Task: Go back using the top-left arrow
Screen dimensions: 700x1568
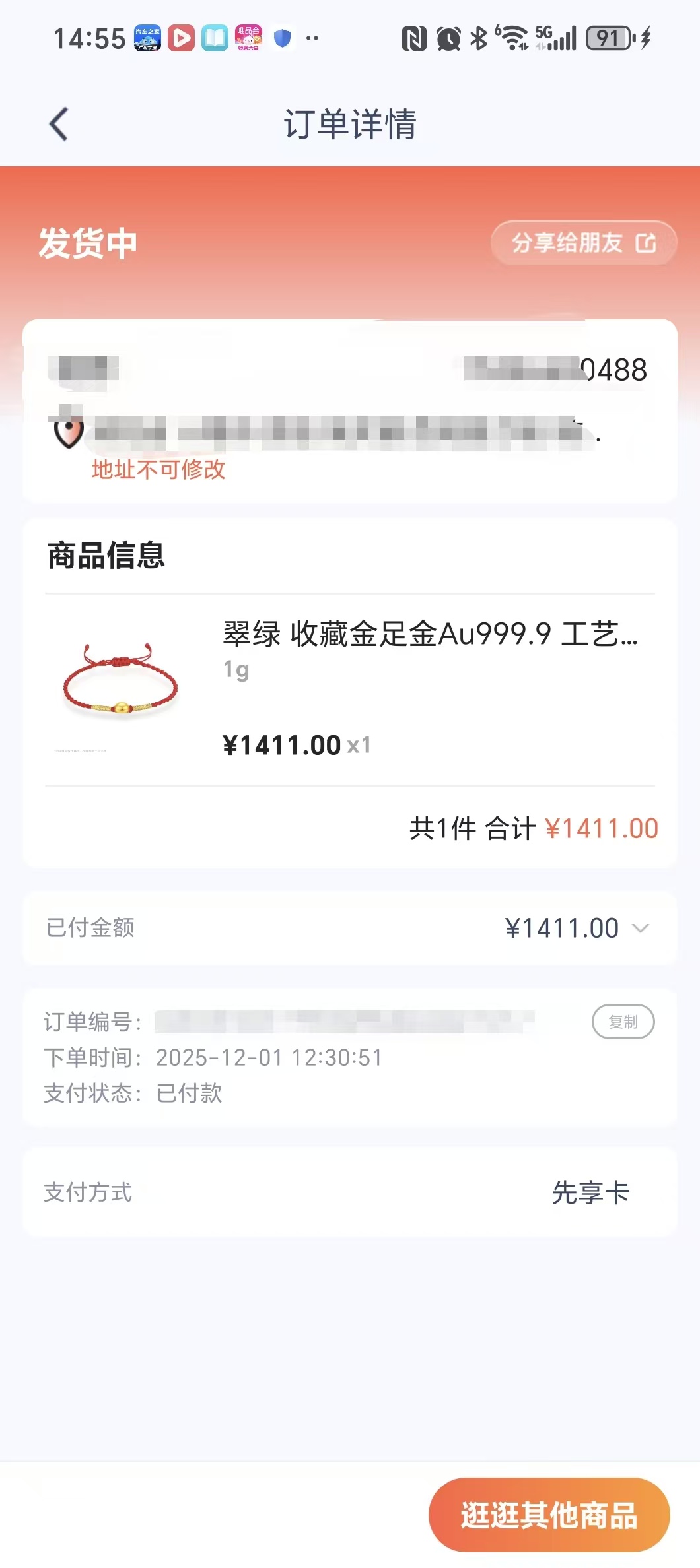Action: click(x=58, y=123)
